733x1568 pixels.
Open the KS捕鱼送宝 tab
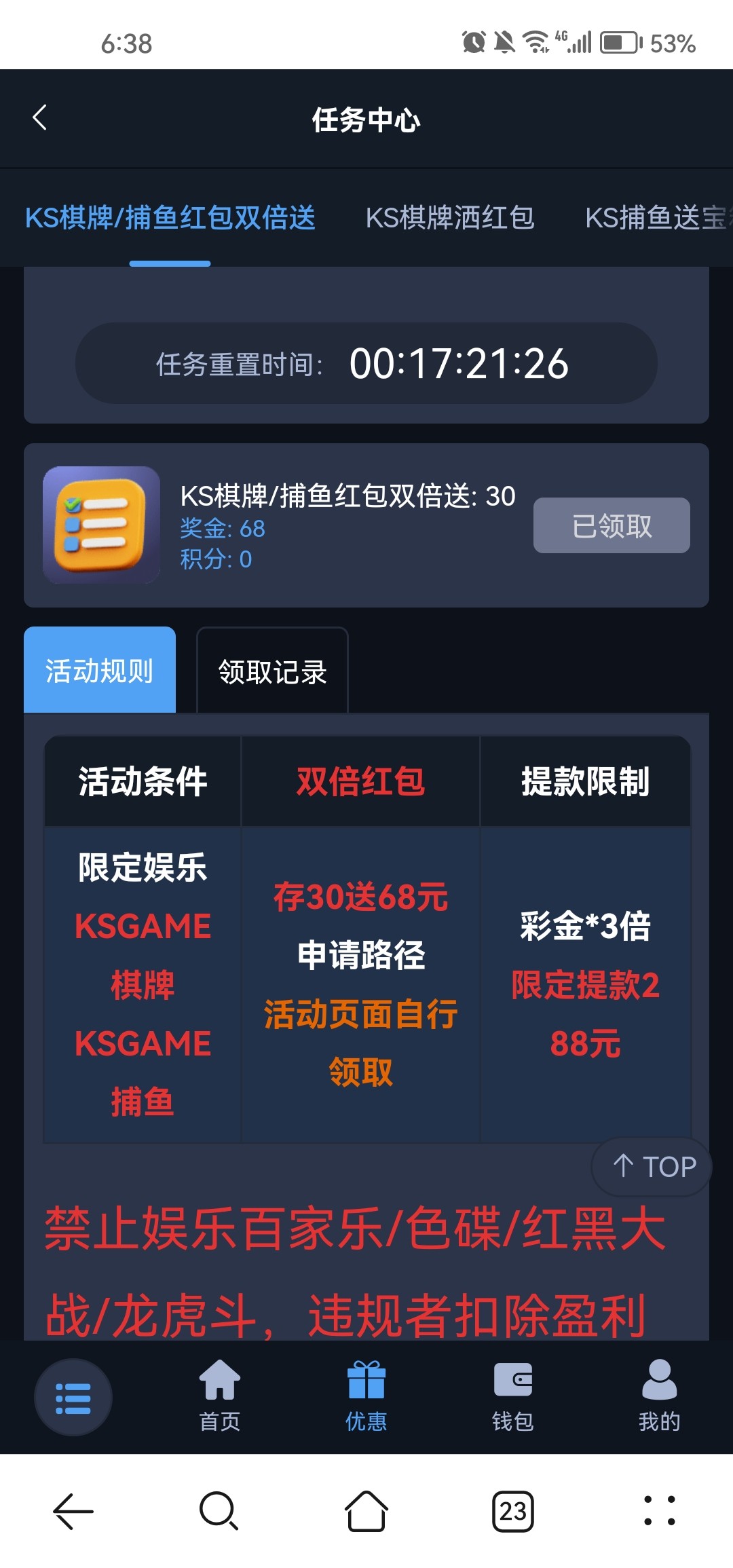(x=656, y=218)
